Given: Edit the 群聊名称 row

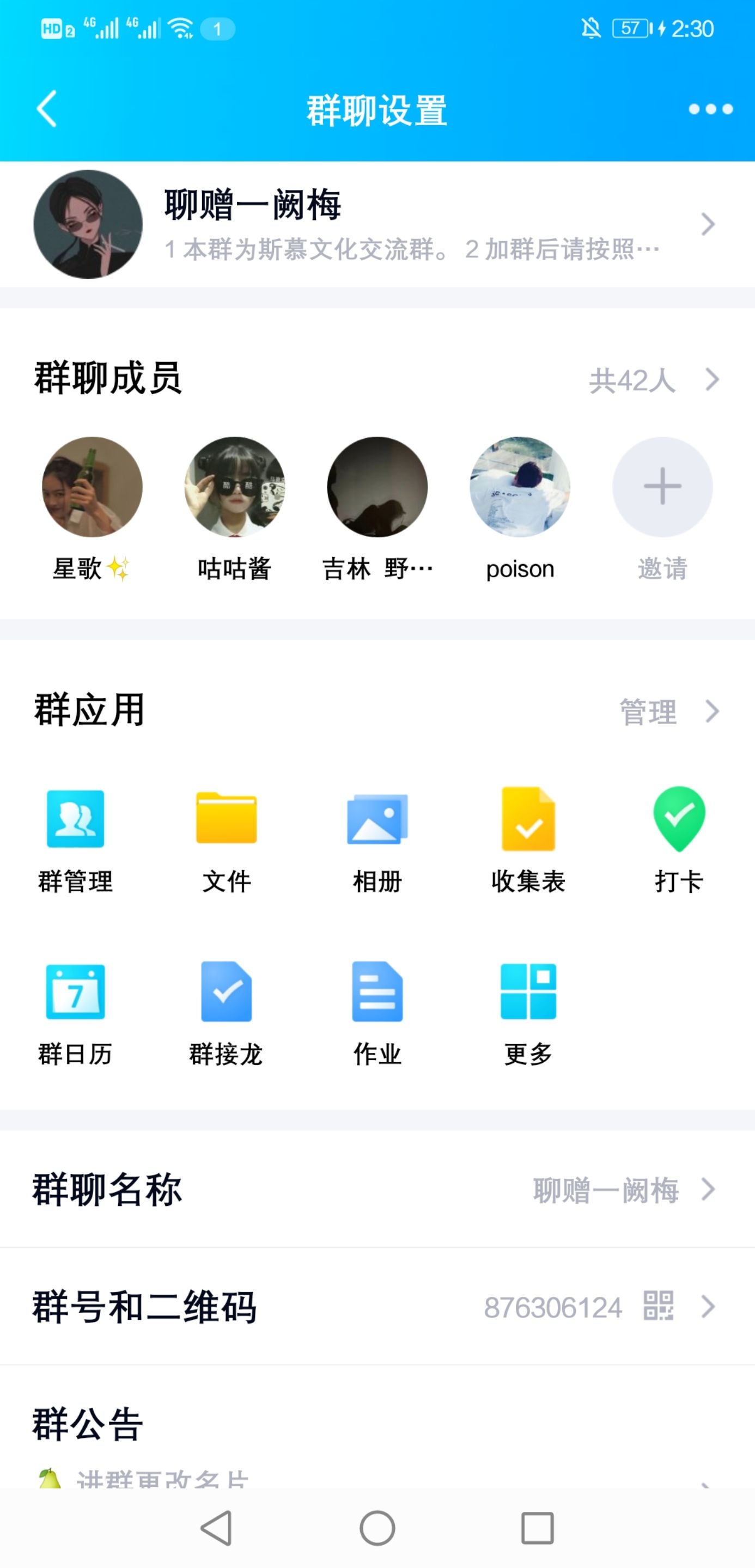Looking at the screenshot, I should click(377, 1190).
